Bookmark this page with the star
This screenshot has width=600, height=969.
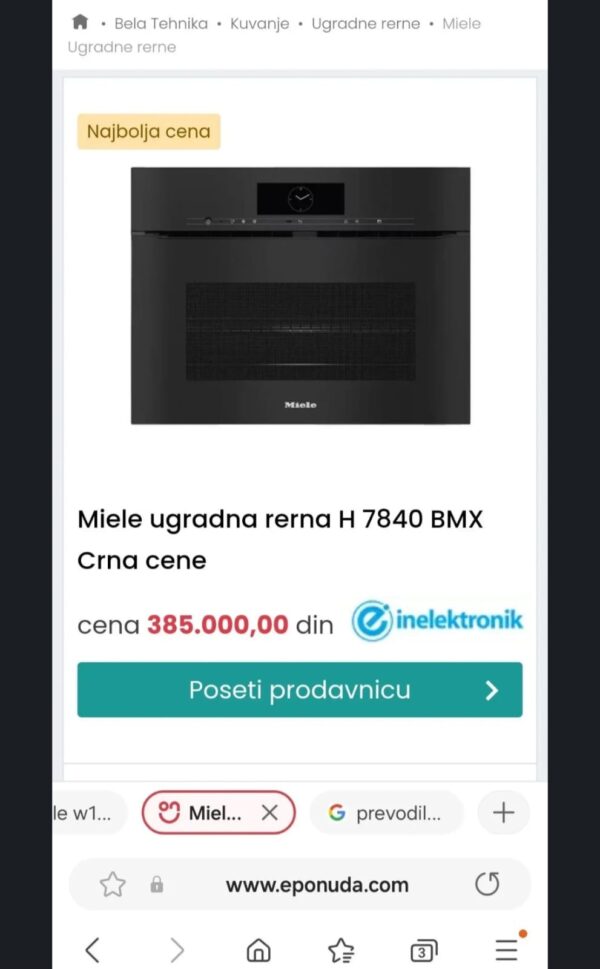112,884
